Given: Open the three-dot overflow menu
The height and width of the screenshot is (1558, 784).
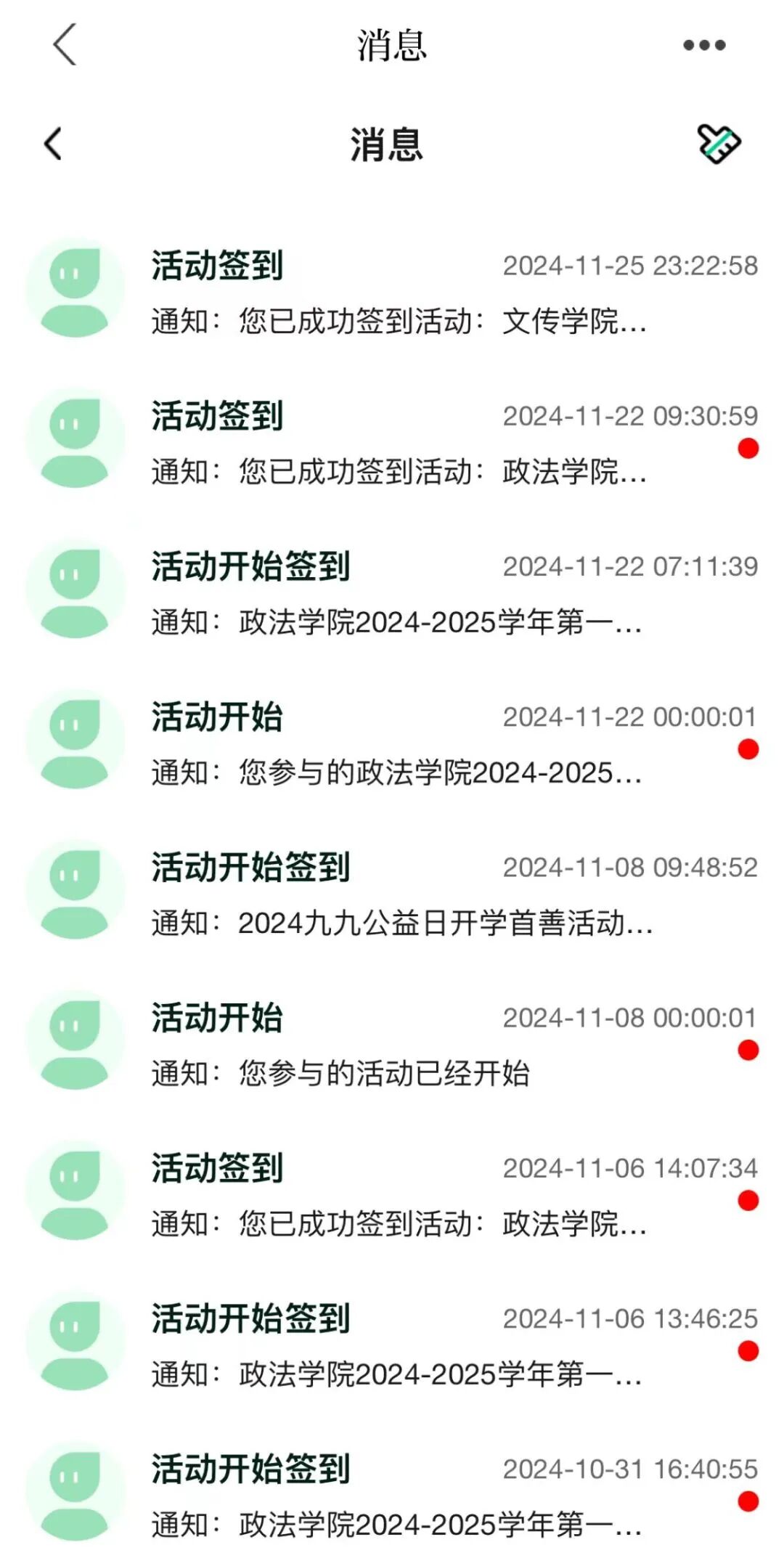Looking at the screenshot, I should [704, 45].
